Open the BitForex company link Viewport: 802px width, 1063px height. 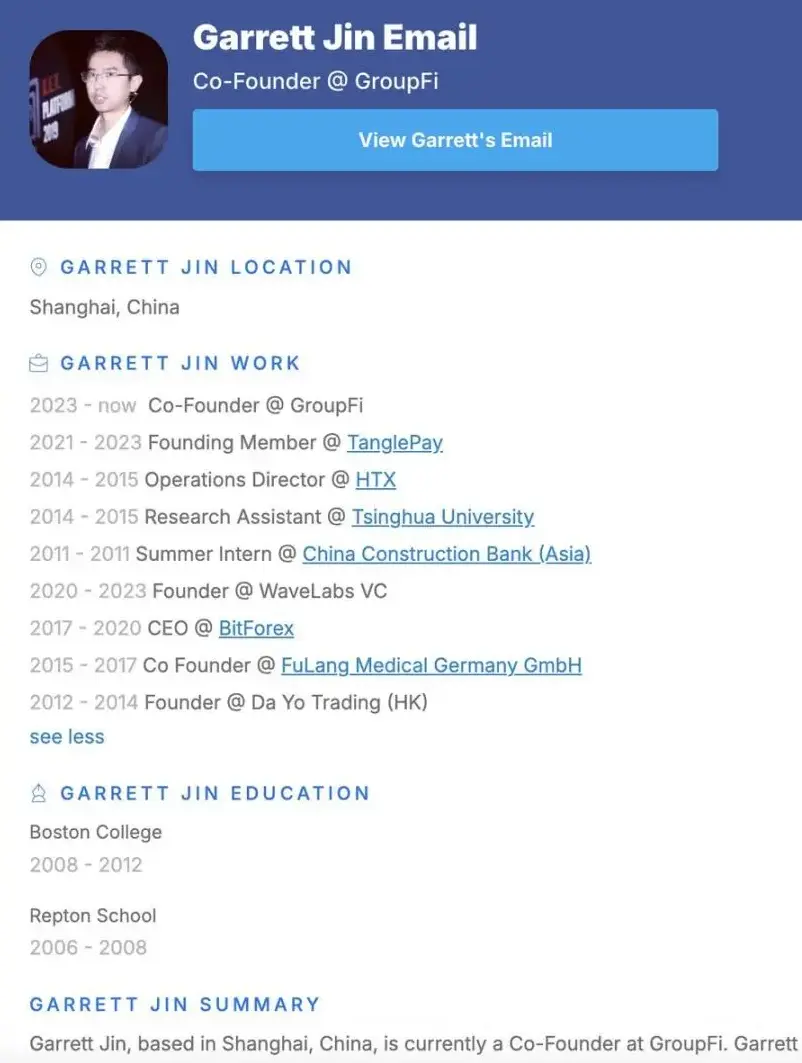click(x=256, y=629)
